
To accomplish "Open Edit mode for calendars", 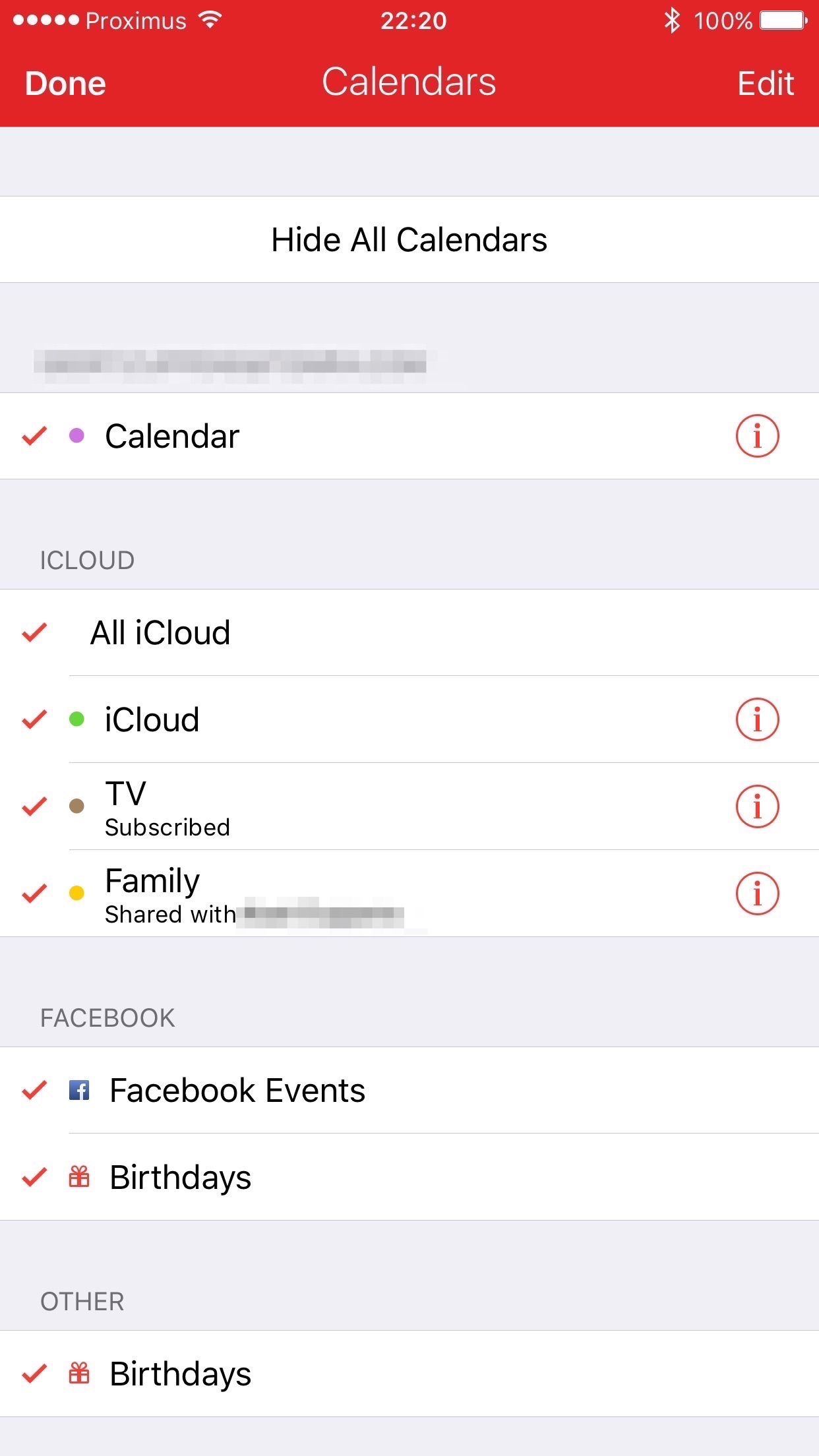I will (765, 84).
